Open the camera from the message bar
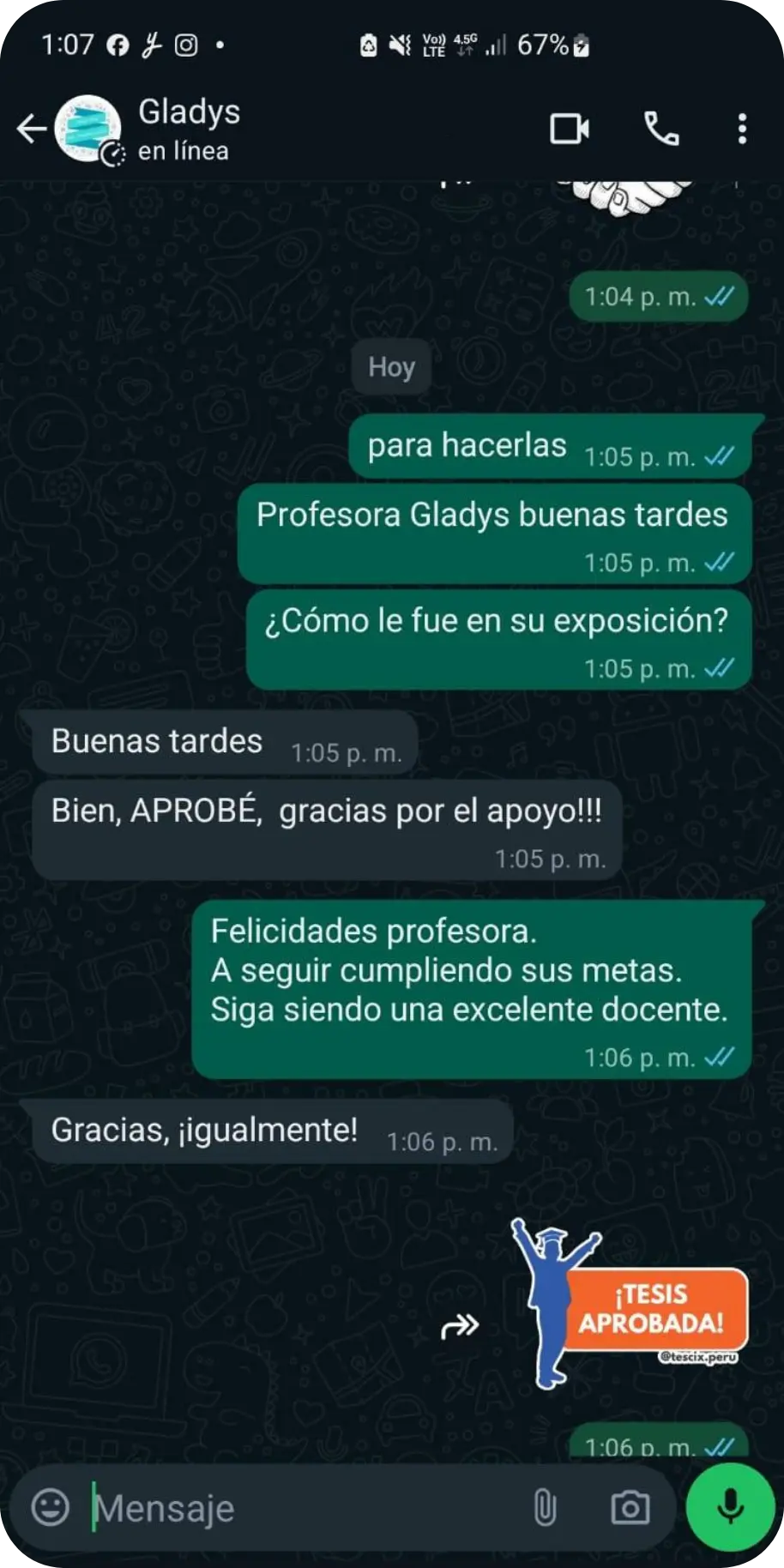This screenshot has width=784, height=1568. tap(630, 1507)
